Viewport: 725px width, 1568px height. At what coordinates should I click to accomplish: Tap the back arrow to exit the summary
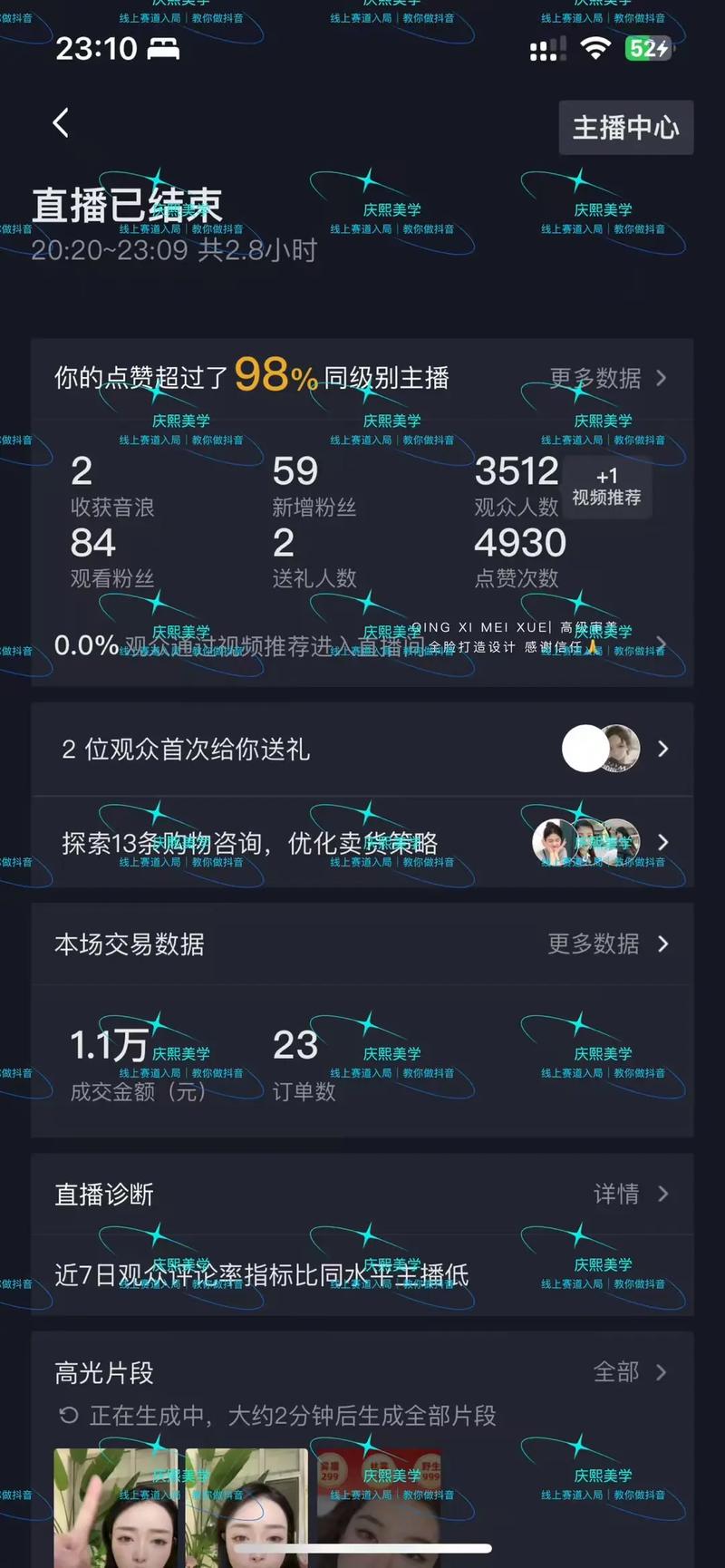pyautogui.click(x=60, y=121)
